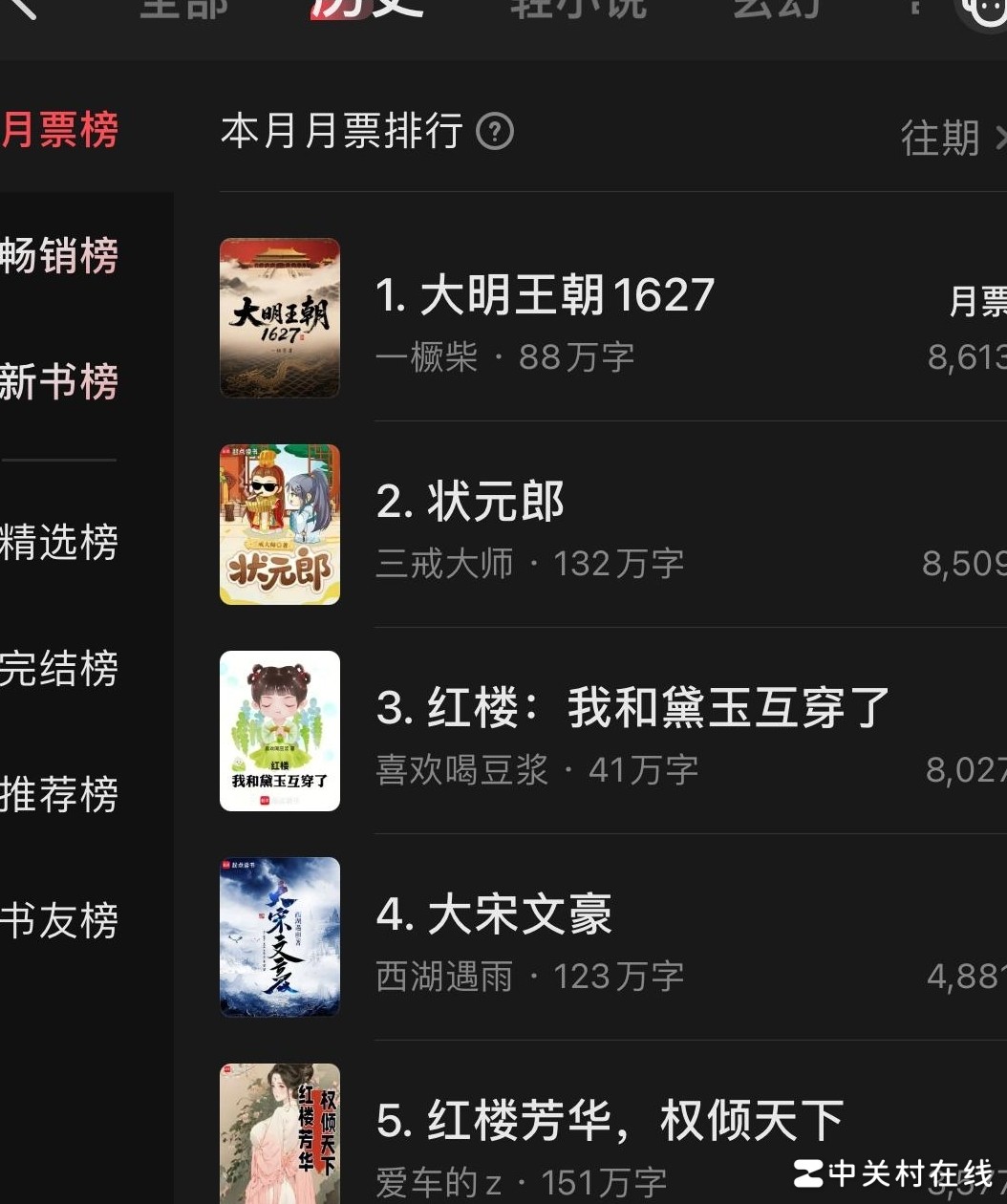Switch to the 玄幻 category tab

[774, 10]
